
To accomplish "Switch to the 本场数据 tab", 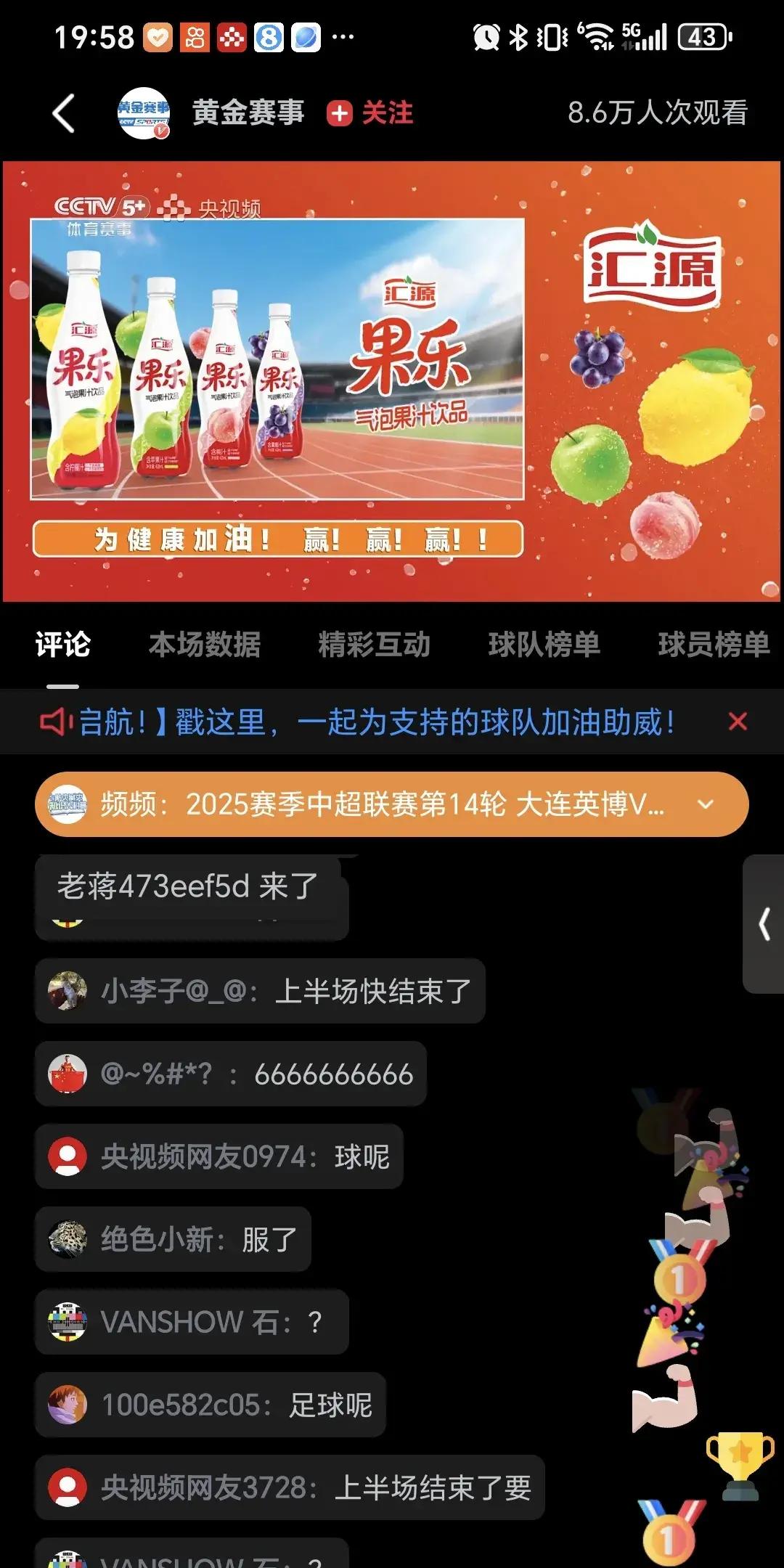I will [205, 644].
